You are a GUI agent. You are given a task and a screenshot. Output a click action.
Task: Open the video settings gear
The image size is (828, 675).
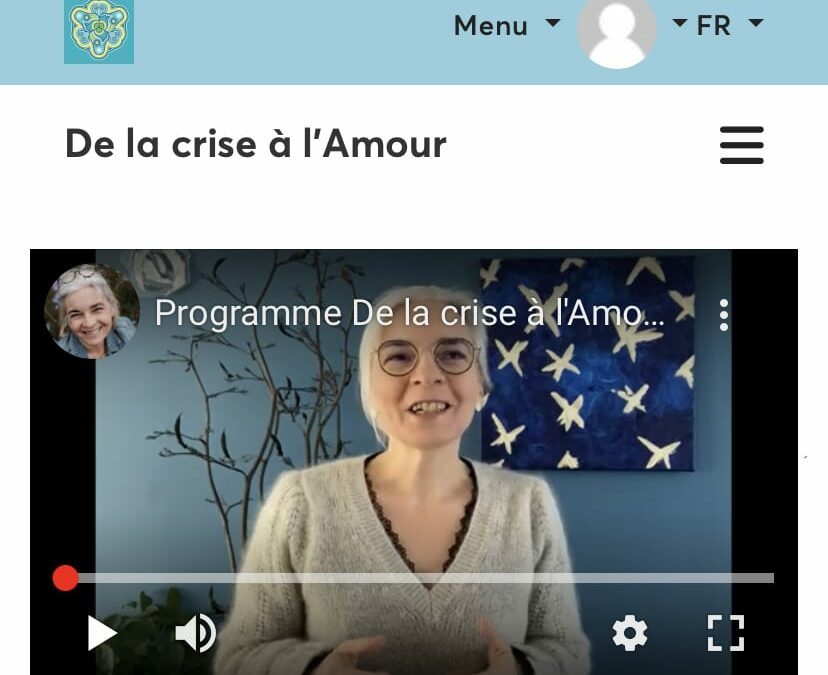click(x=629, y=632)
